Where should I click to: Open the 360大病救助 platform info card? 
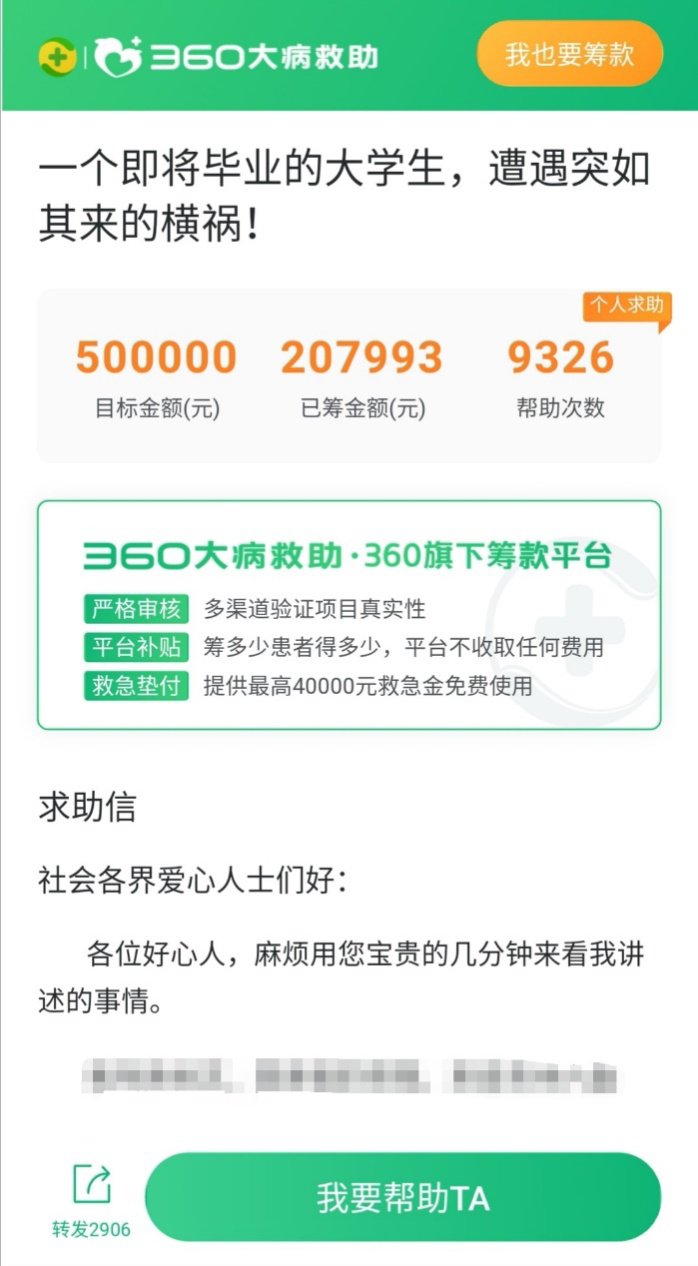(349, 615)
